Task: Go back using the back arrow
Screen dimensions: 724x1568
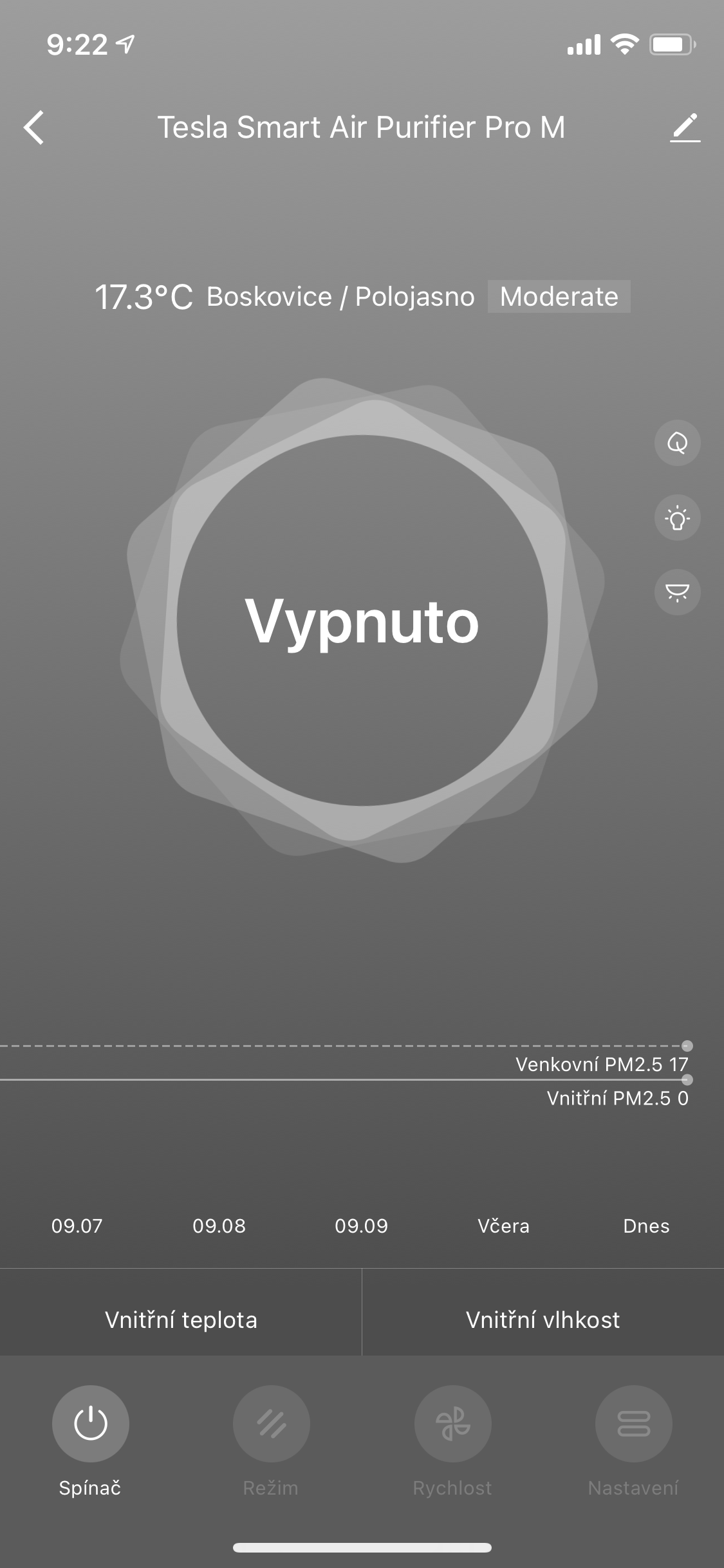Action: point(34,127)
